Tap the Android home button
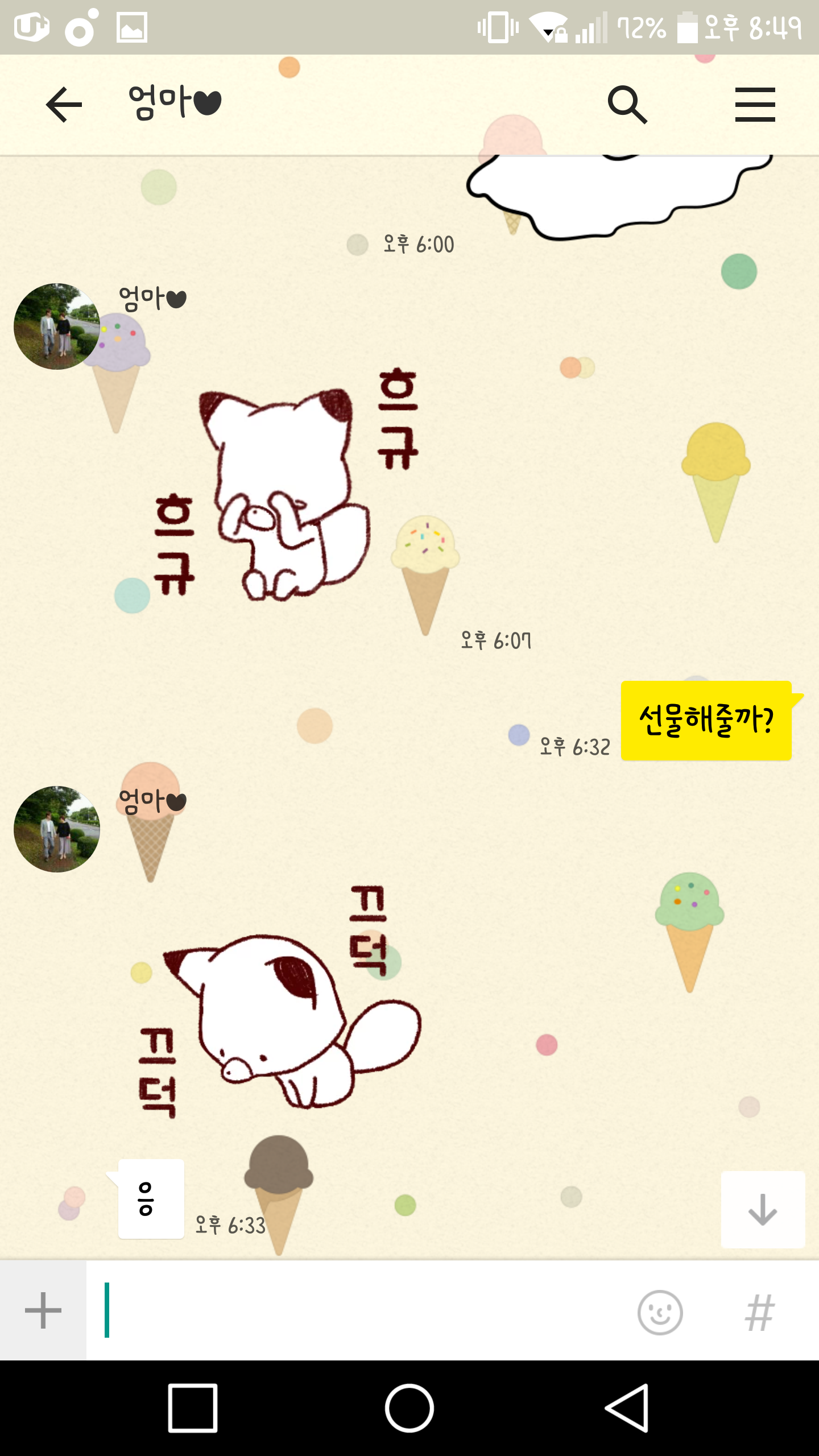819x1456 pixels. [409, 1408]
